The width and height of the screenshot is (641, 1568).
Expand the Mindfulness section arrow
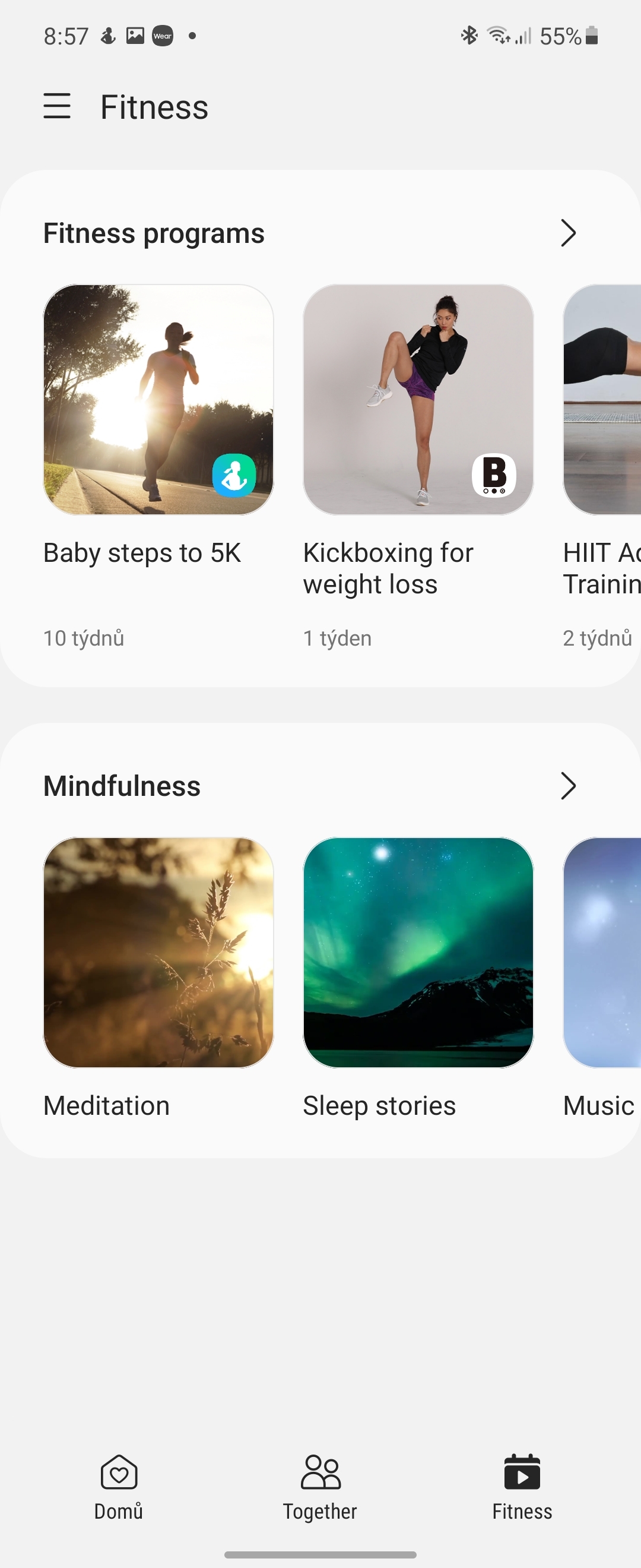pos(567,786)
